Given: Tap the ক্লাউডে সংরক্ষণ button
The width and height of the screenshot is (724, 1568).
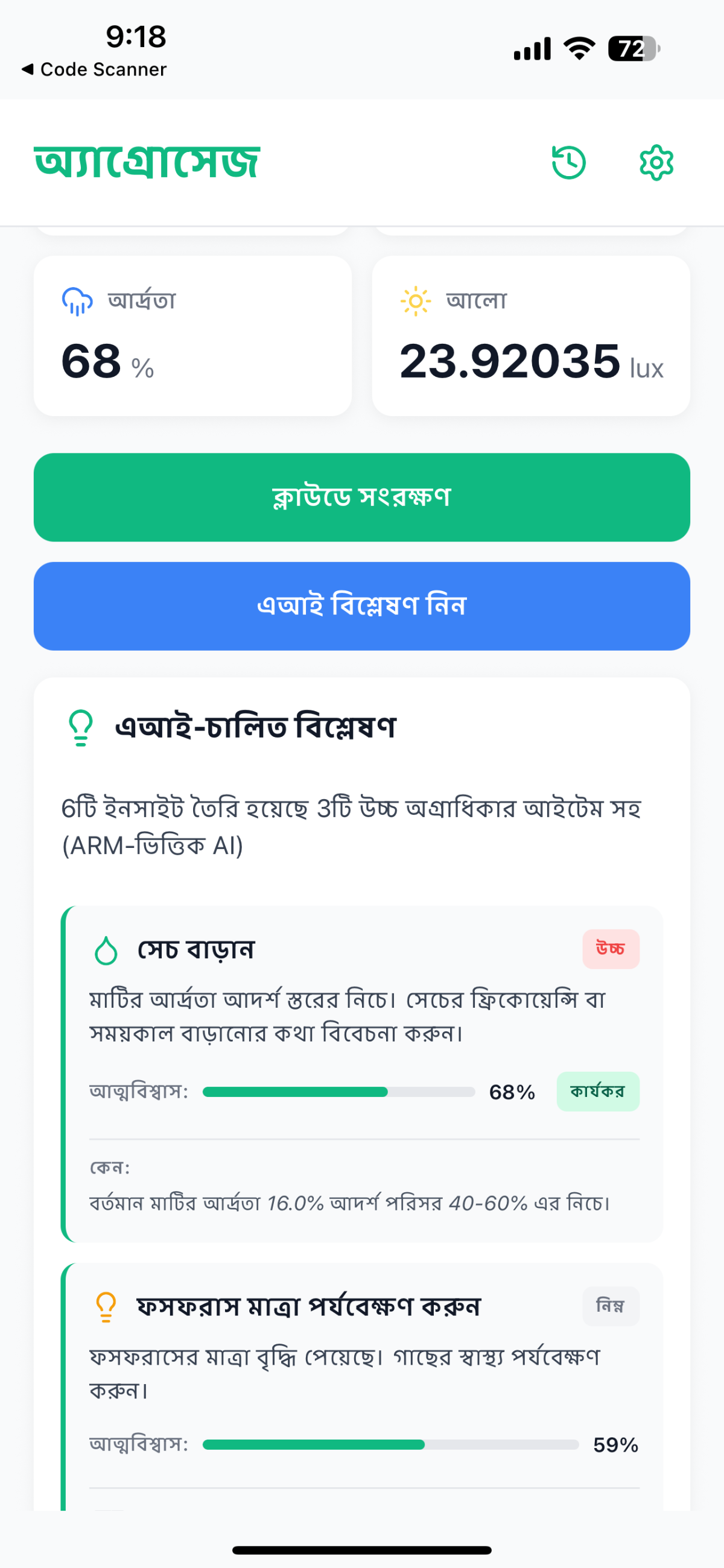Looking at the screenshot, I should click(x=361, y=498).
